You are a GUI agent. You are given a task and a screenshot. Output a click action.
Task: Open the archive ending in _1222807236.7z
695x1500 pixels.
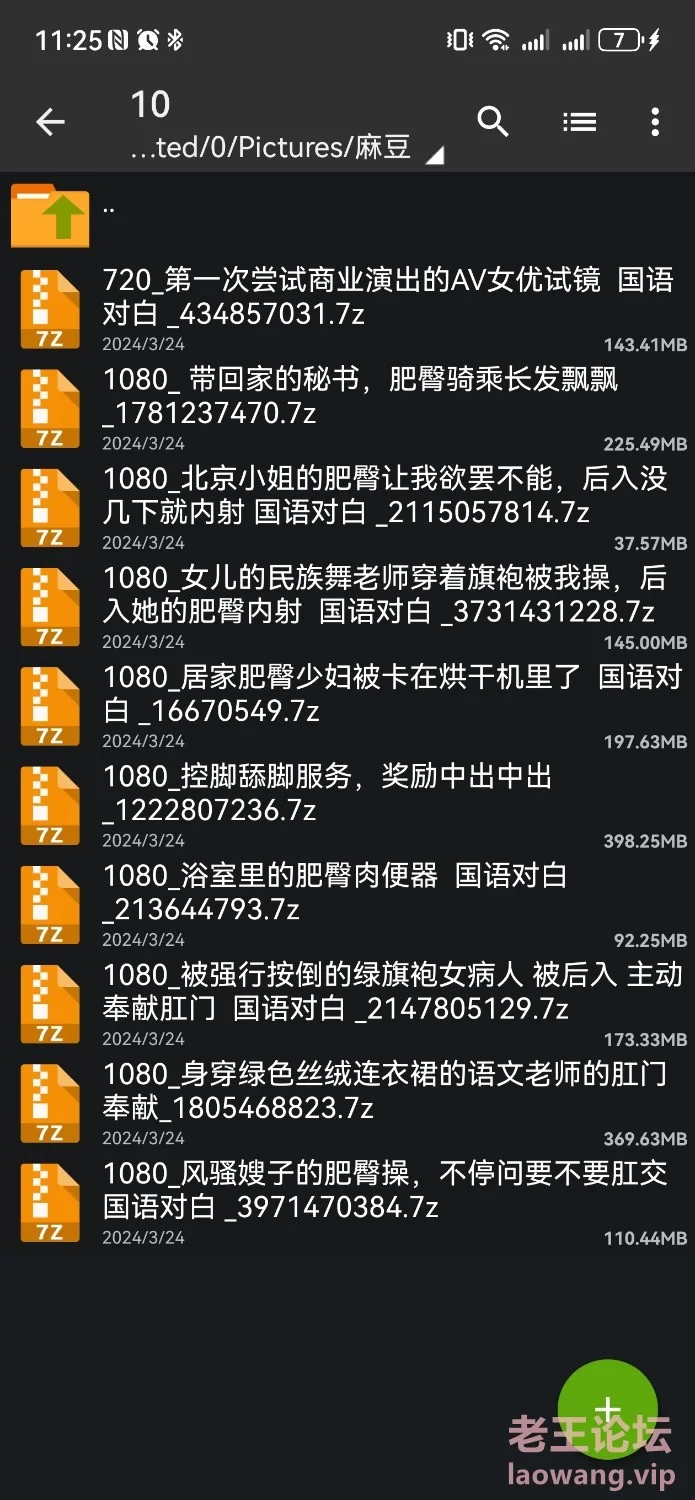(347, 804)
